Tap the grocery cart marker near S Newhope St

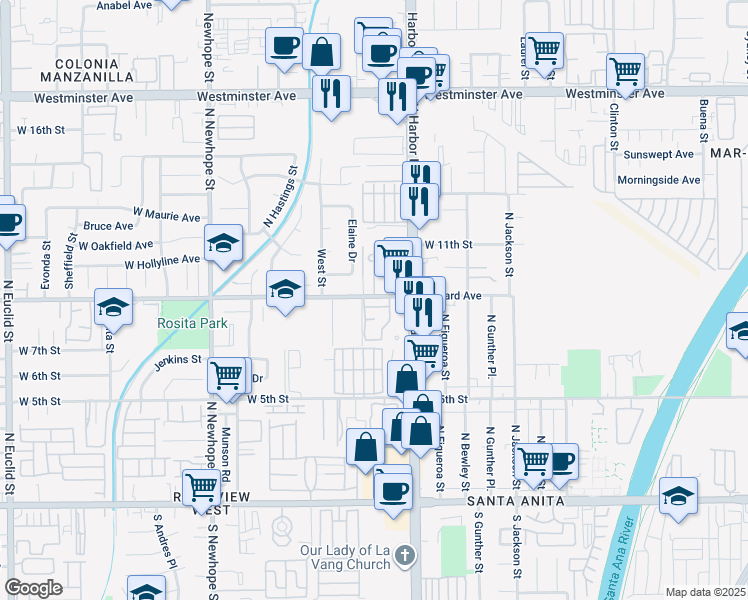202,487
